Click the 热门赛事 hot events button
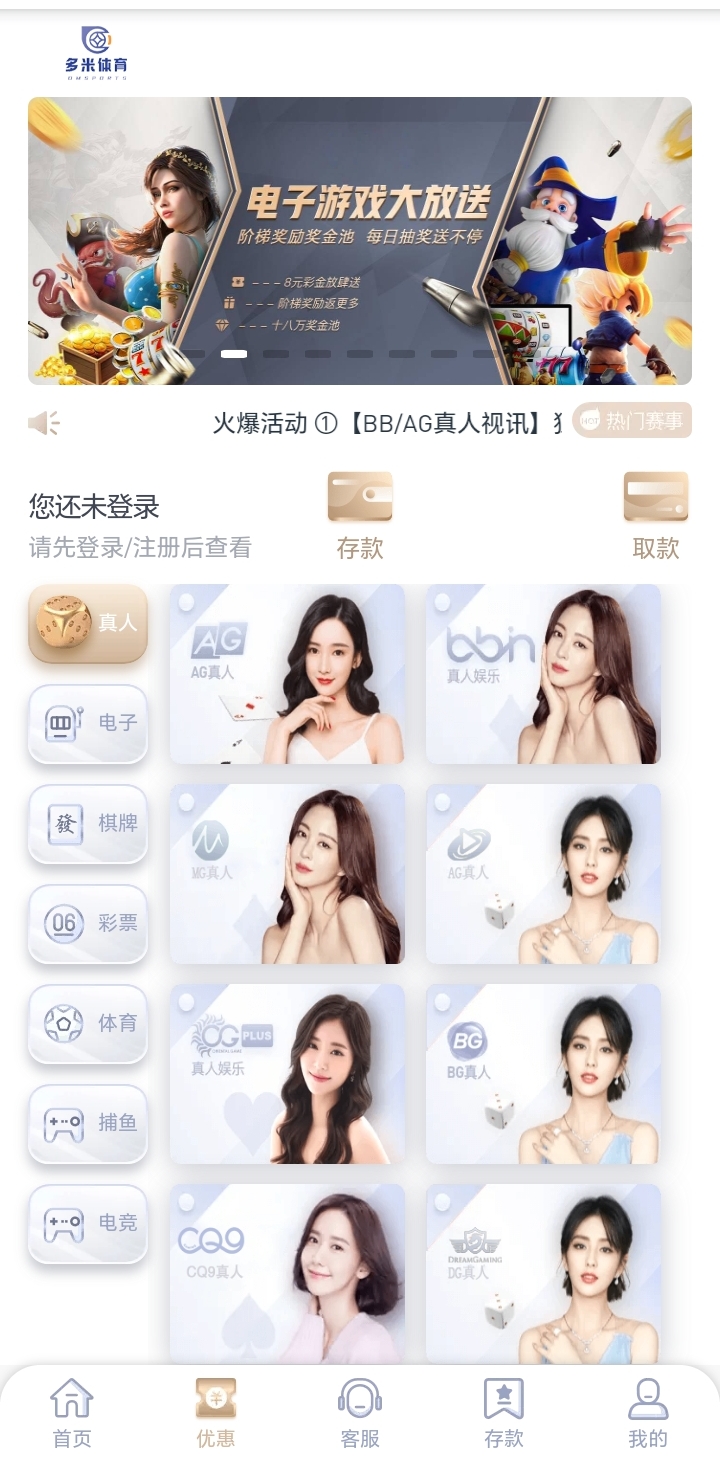Screen dimensions: 720x1461 634,421
